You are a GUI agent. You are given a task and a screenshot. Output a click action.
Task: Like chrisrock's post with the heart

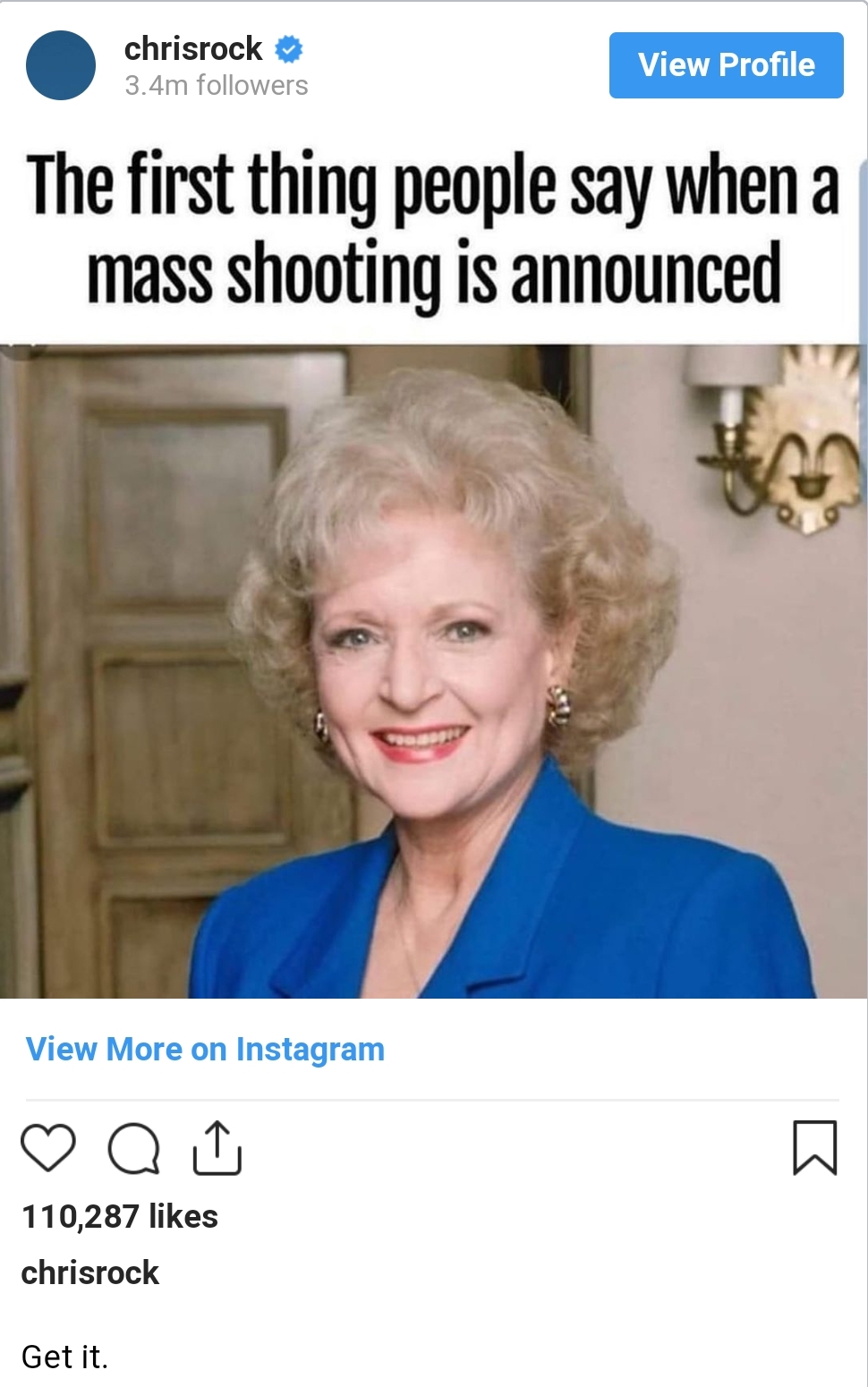point(48,1147)
